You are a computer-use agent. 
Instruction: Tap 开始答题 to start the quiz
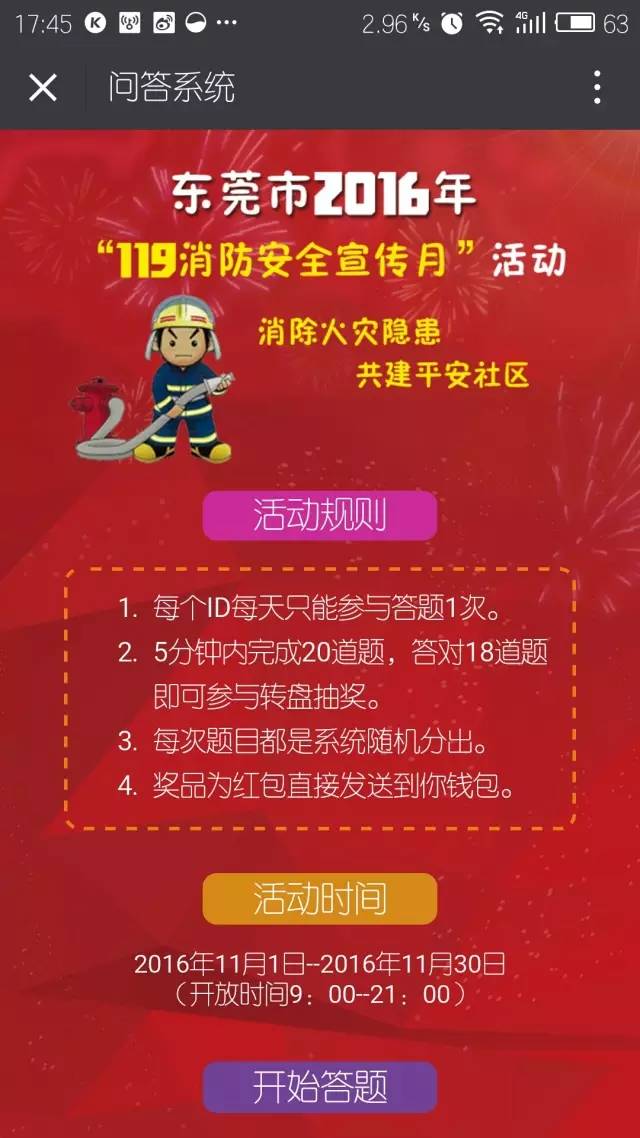tap(320, 1087)
